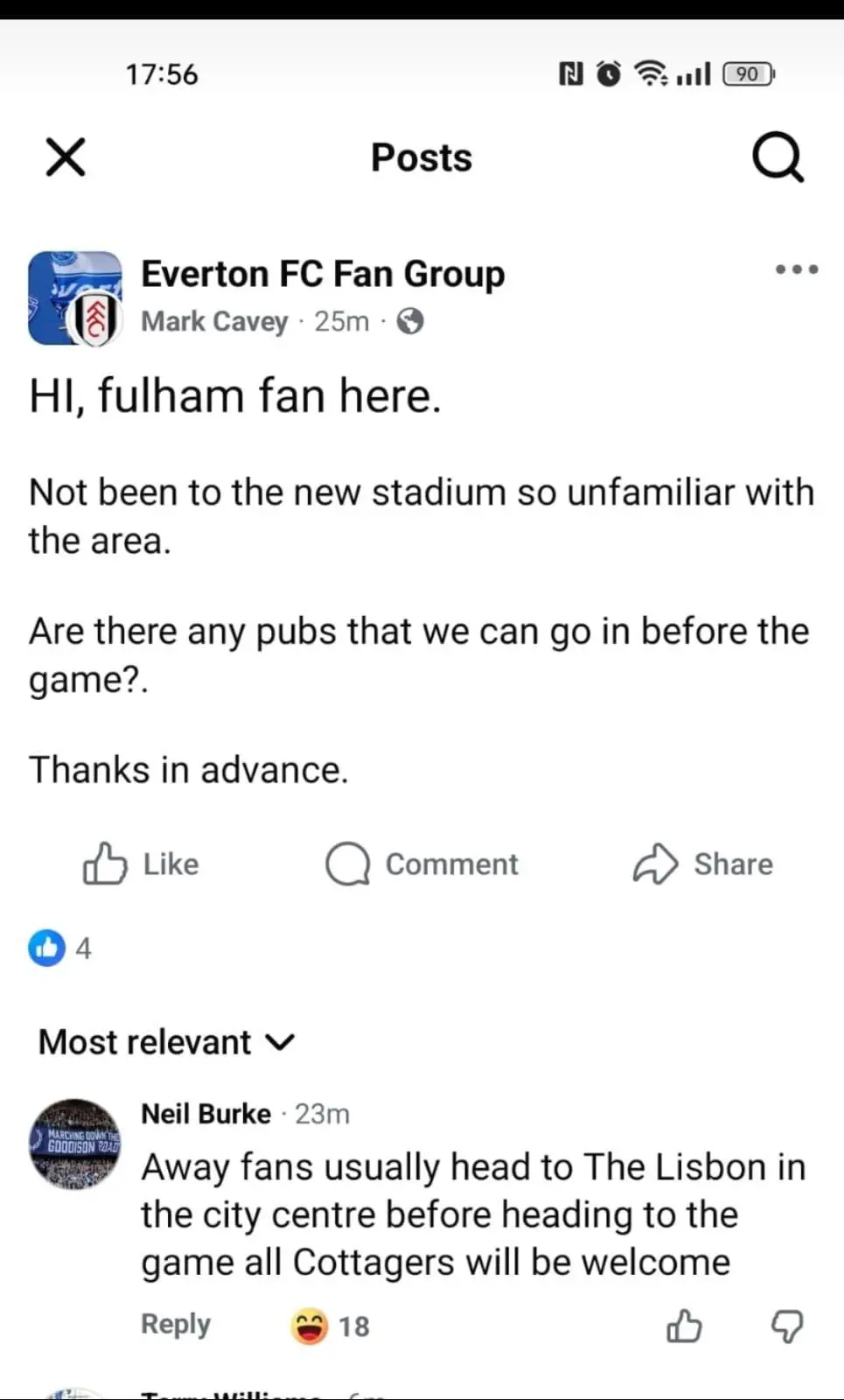The height and width of the screenshot is (1400, 844).
Task: Open the post's three-dot options menu
Action: tap(796, 269)
